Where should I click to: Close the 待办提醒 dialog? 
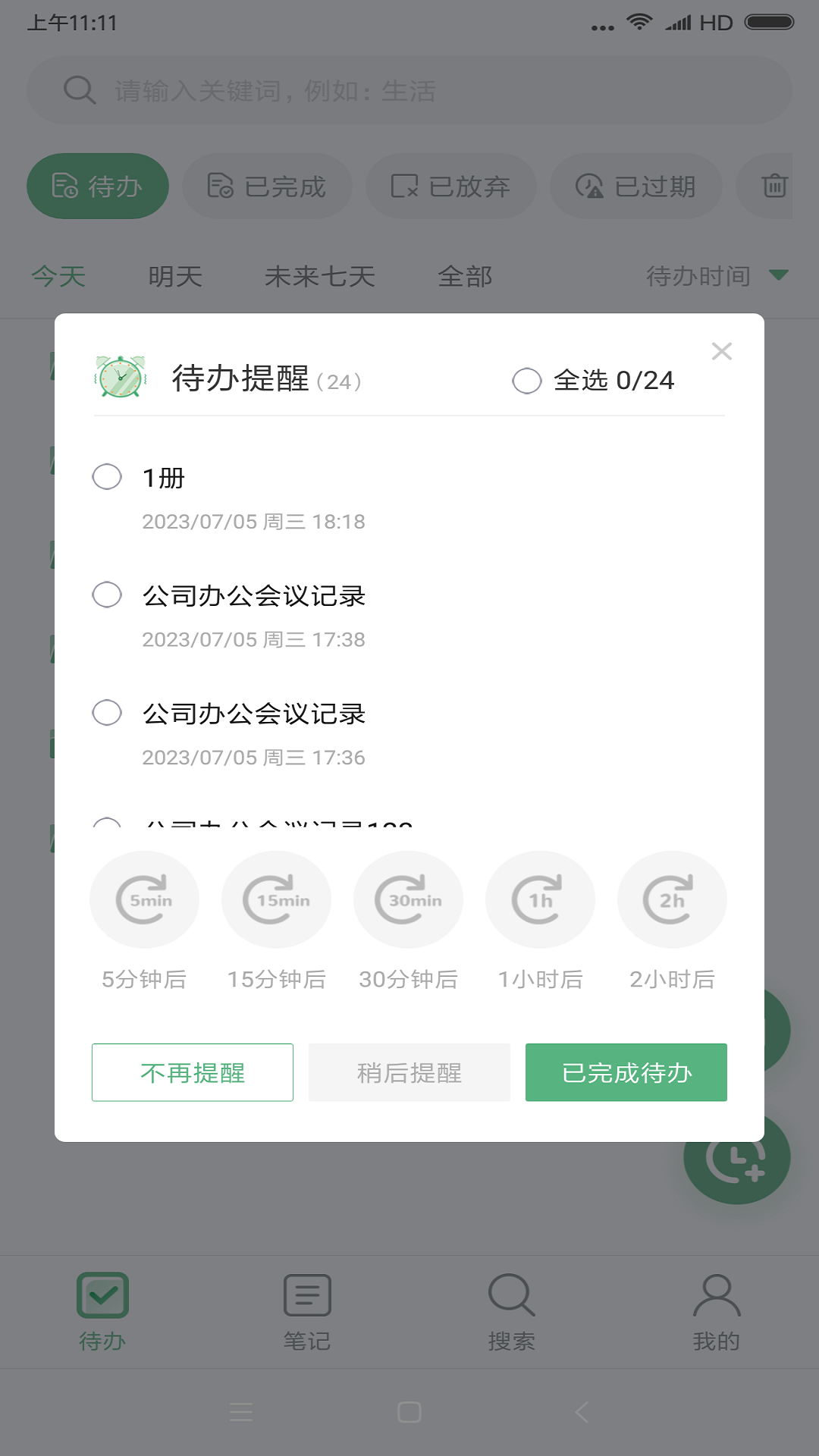tap(721, 351)
